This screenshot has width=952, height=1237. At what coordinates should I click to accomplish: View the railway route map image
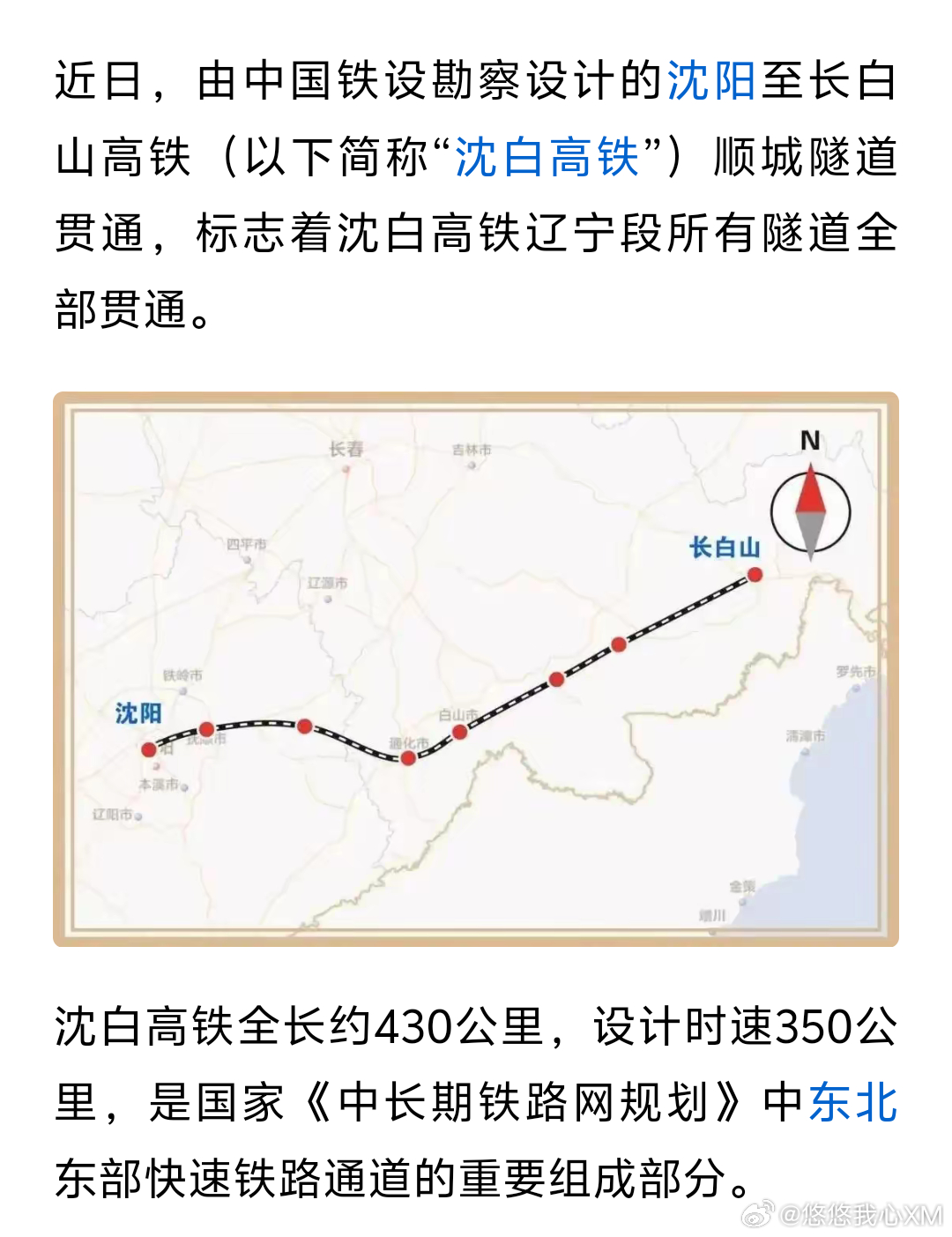coord(476,669)
